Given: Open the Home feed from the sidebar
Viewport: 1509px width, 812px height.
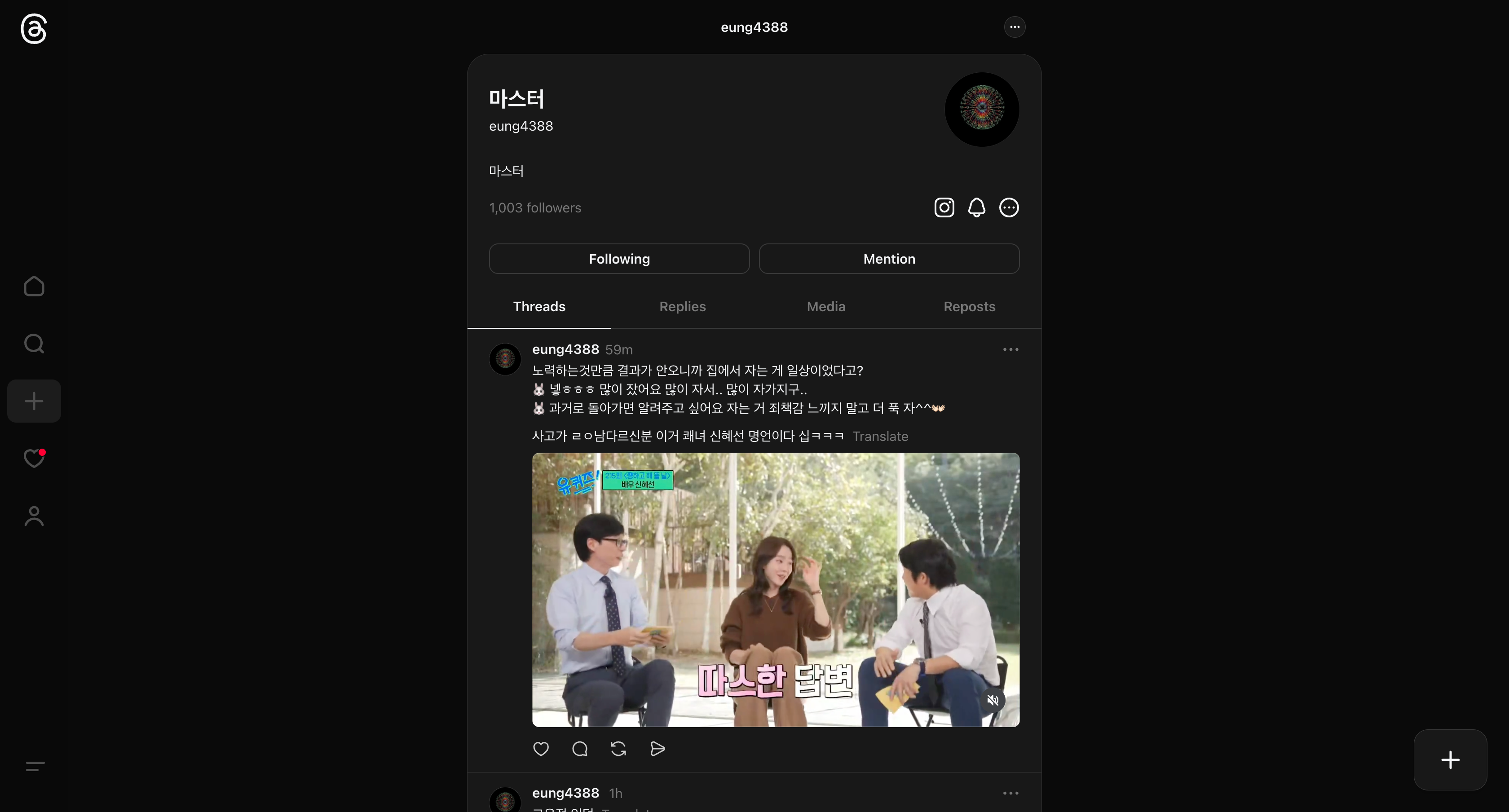Looking at the screenshot, I should (34, 287).
